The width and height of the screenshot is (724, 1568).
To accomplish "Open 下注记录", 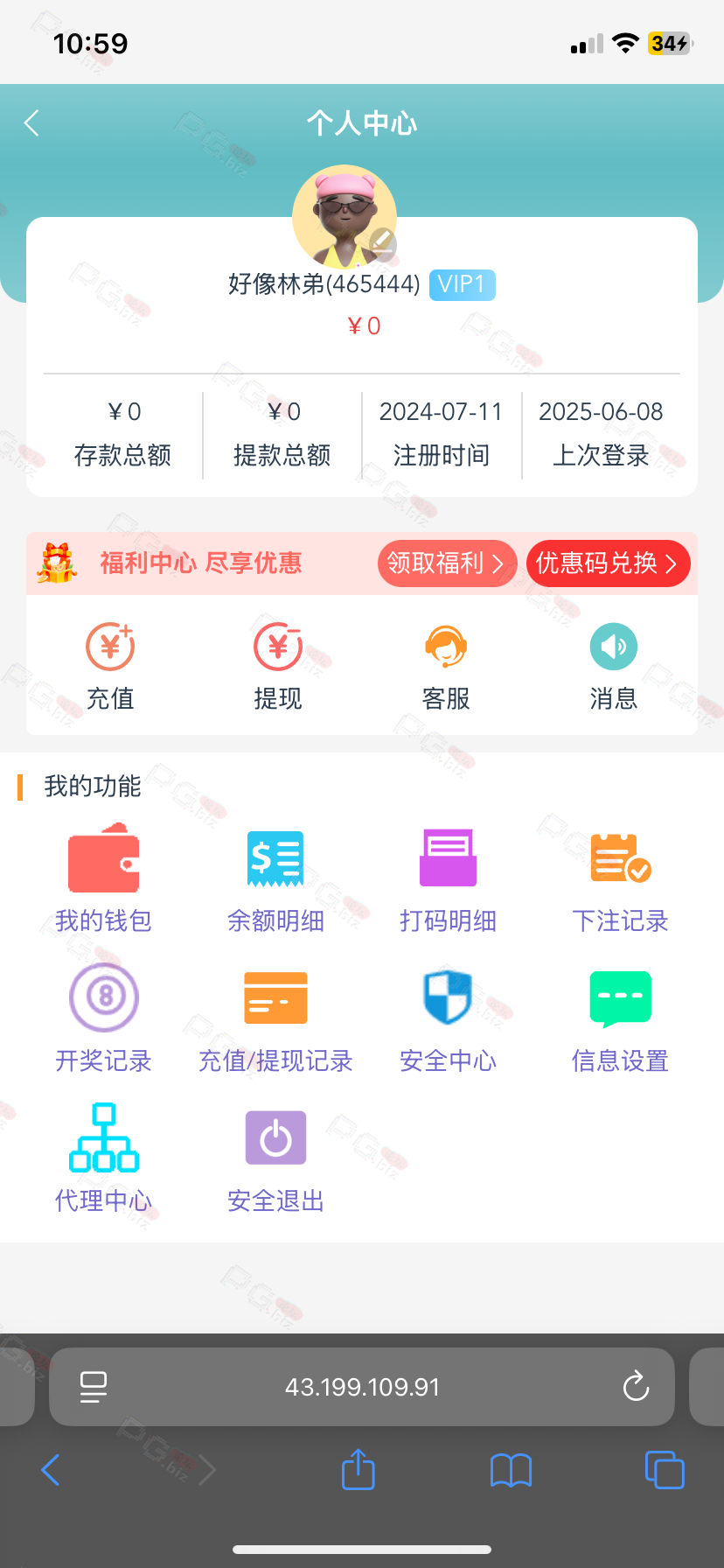I will [x=620, y=878].
